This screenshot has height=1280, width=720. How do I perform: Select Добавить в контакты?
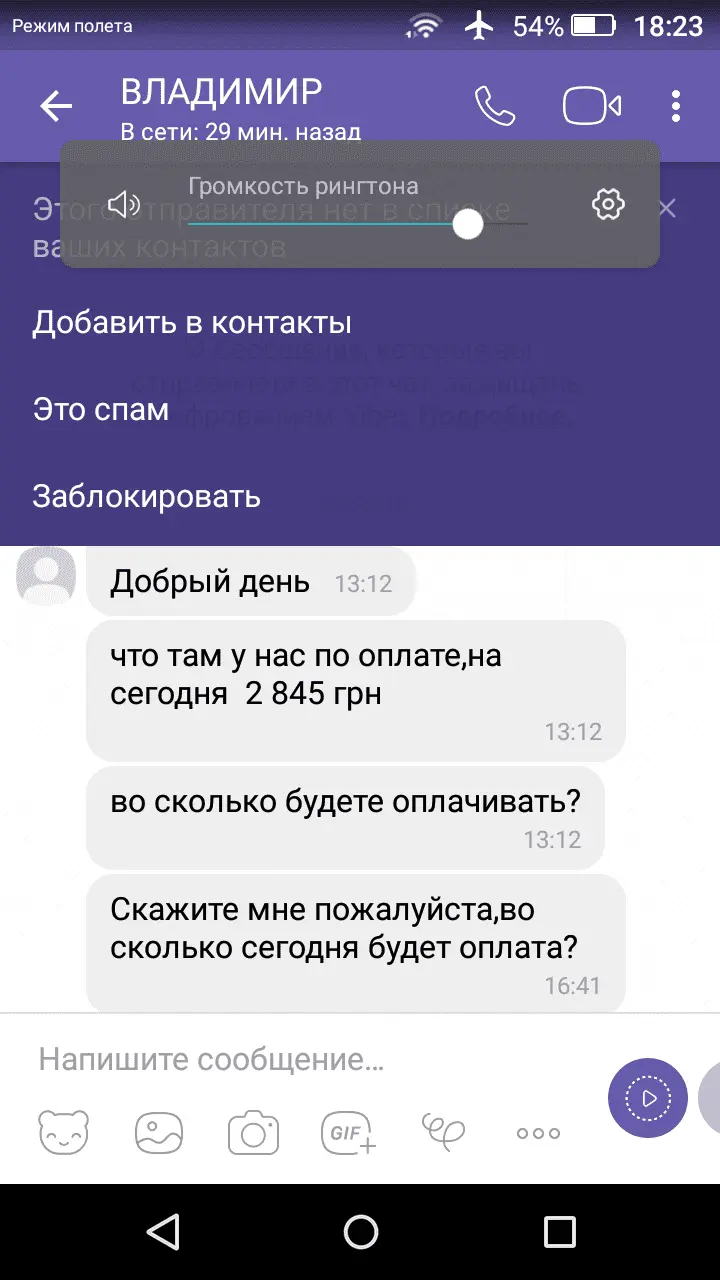(192, 323)
